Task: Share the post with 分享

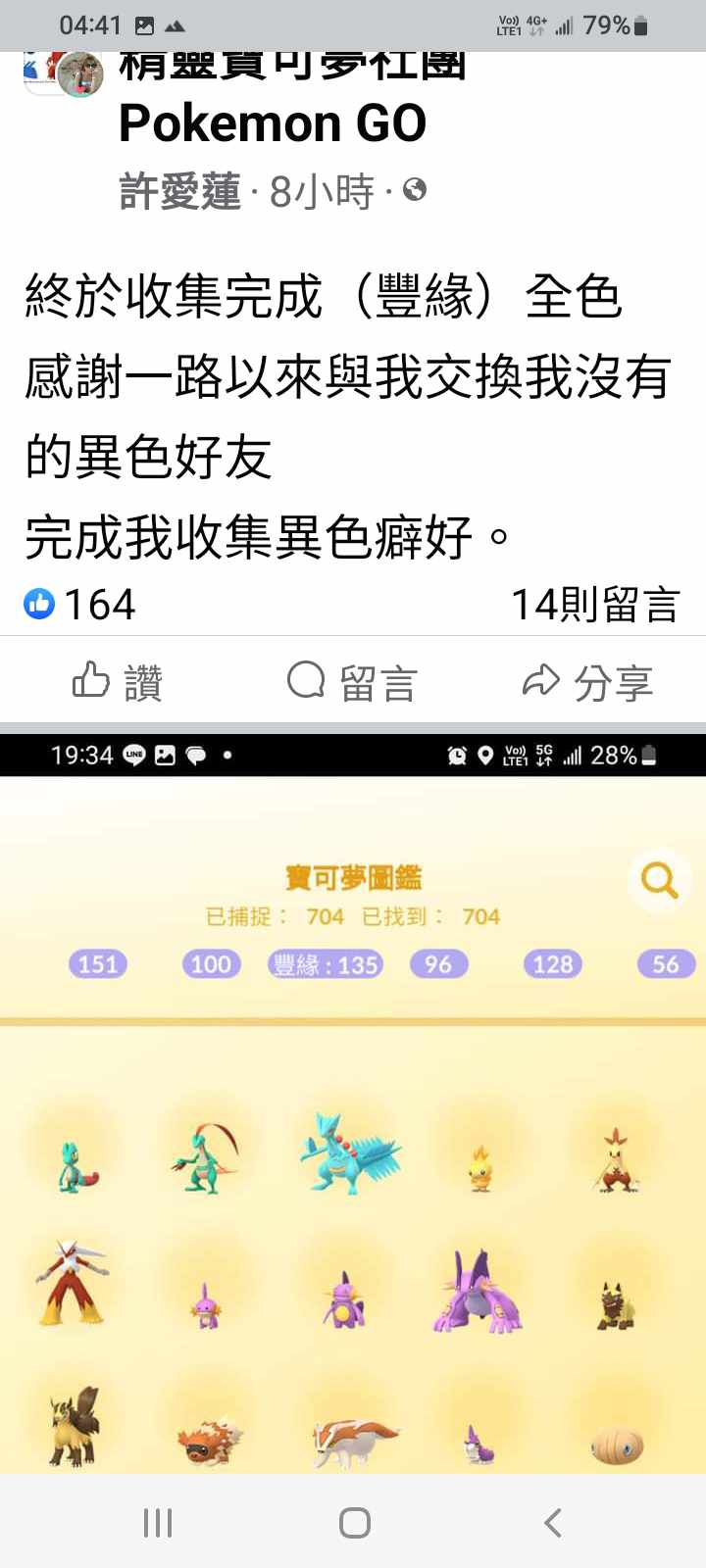Action: [588, 682]
